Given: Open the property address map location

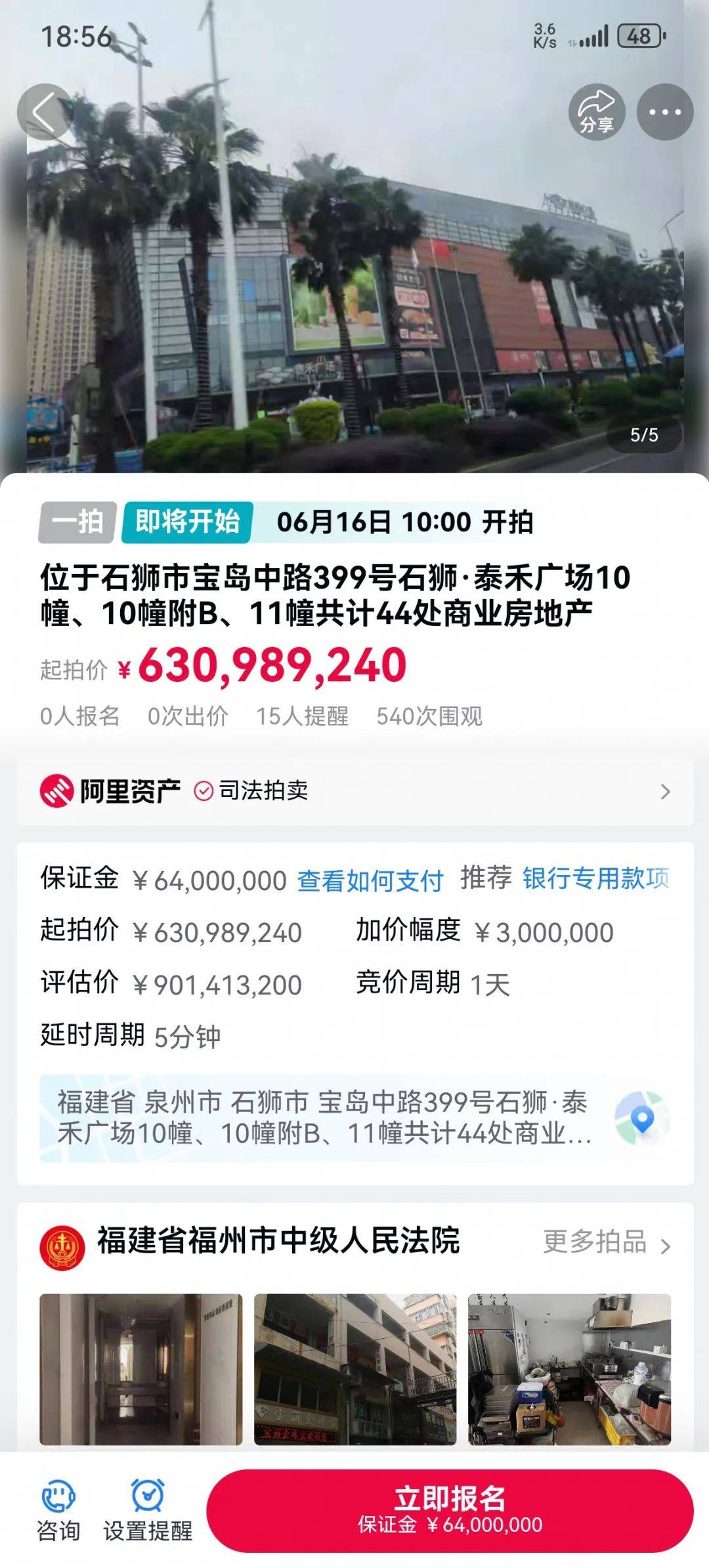Looking at the screenshot, I should click(642, 1118).
